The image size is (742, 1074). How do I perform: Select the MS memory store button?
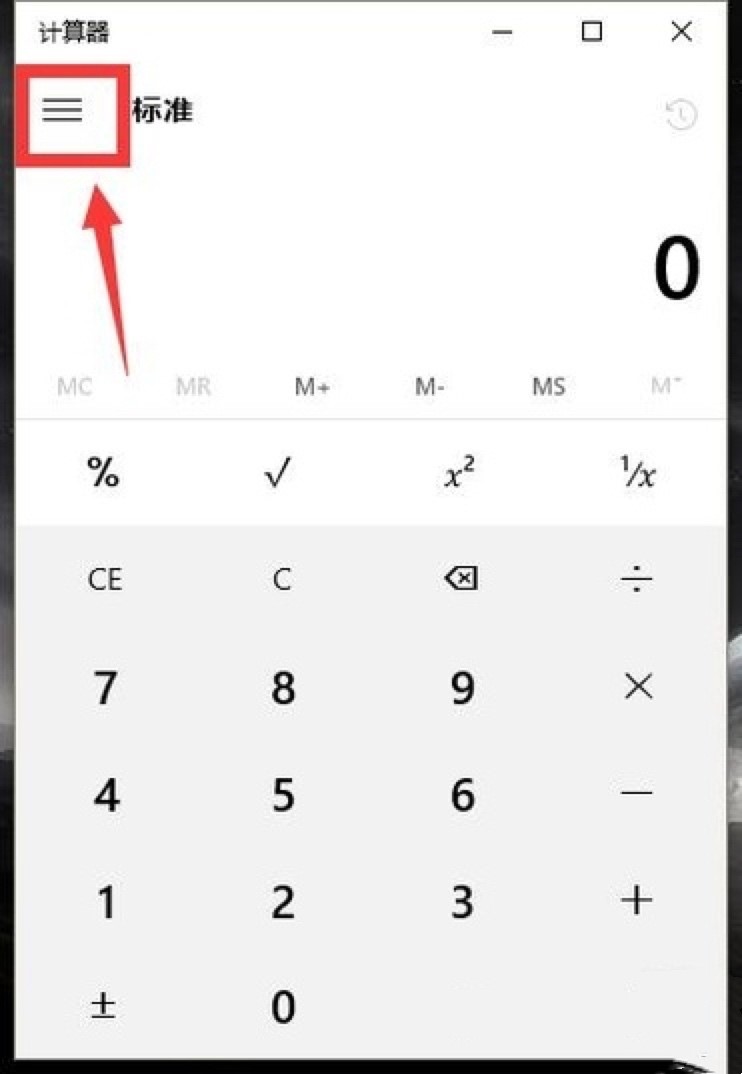pyautogui.click(x=548, y=386)
